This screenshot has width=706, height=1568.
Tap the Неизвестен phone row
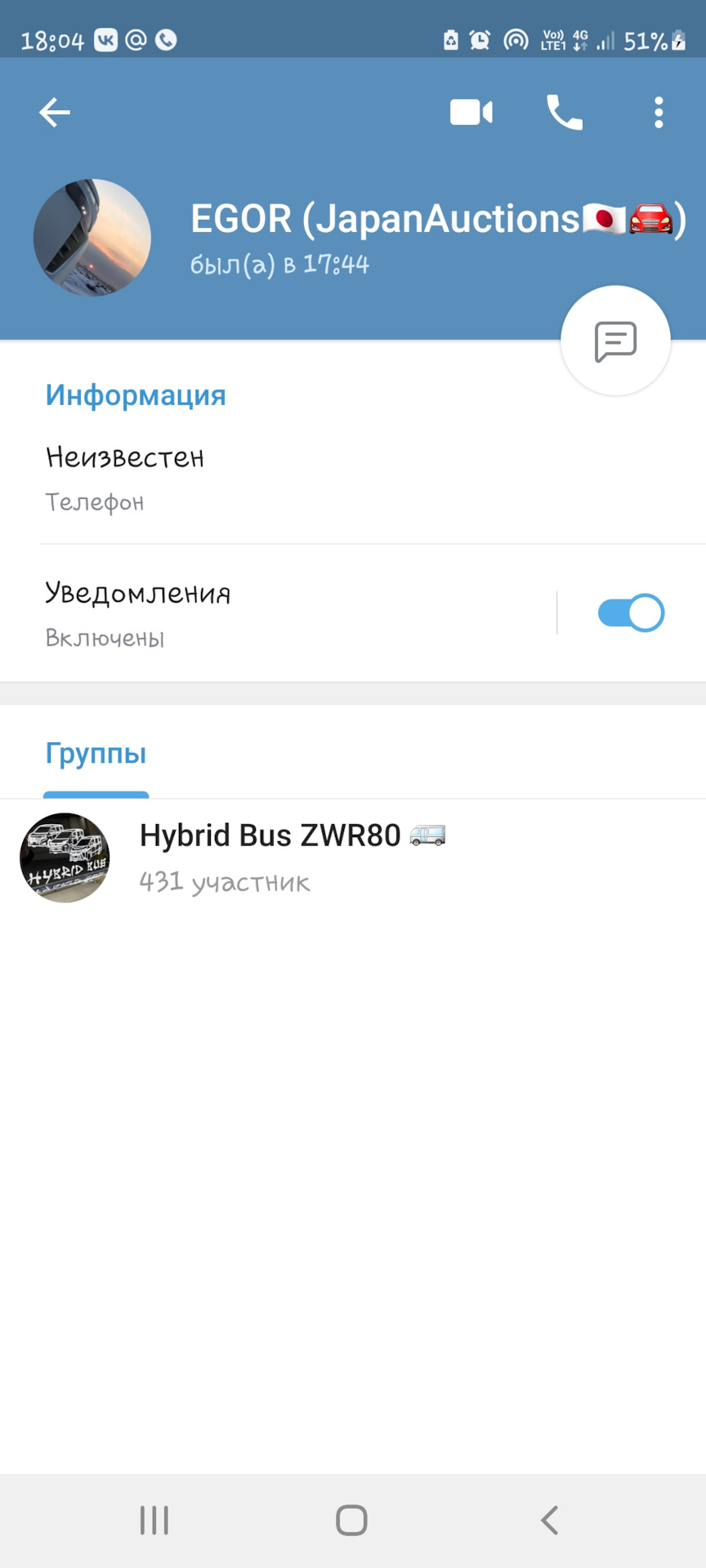(x=245, y=478)
